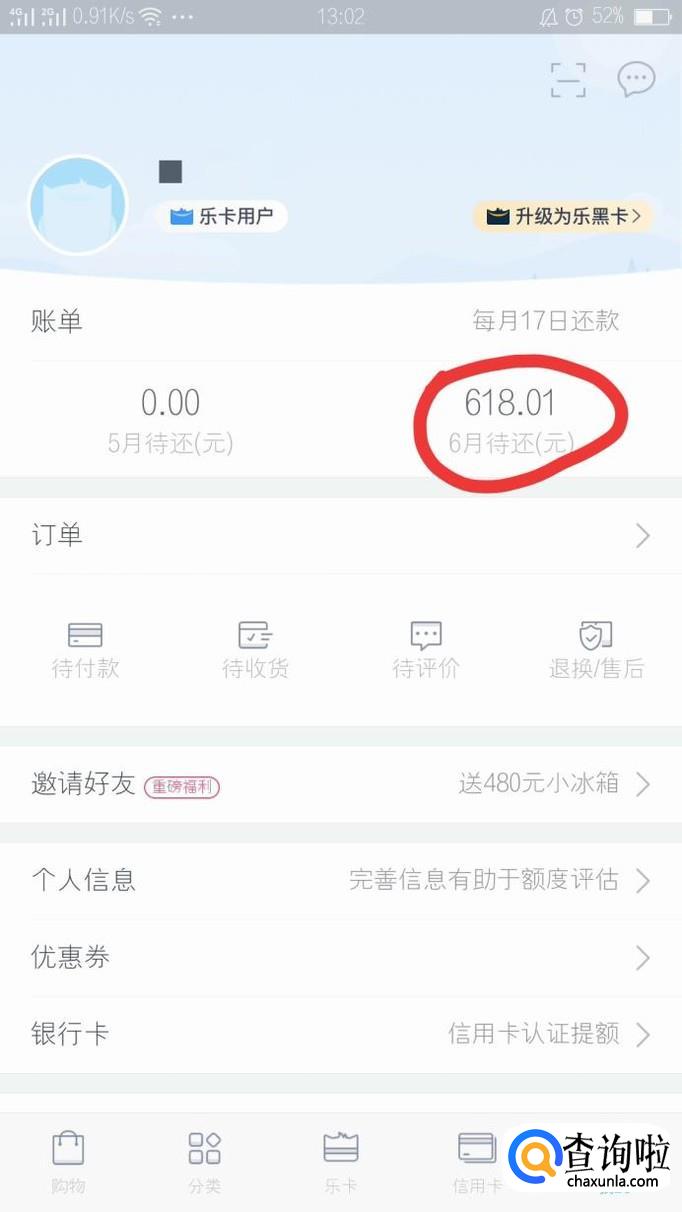Image resolution: width=682 pixels, height=1212 pixels.
Task: Tap the profile avatar
Action: tap(78, 205)
